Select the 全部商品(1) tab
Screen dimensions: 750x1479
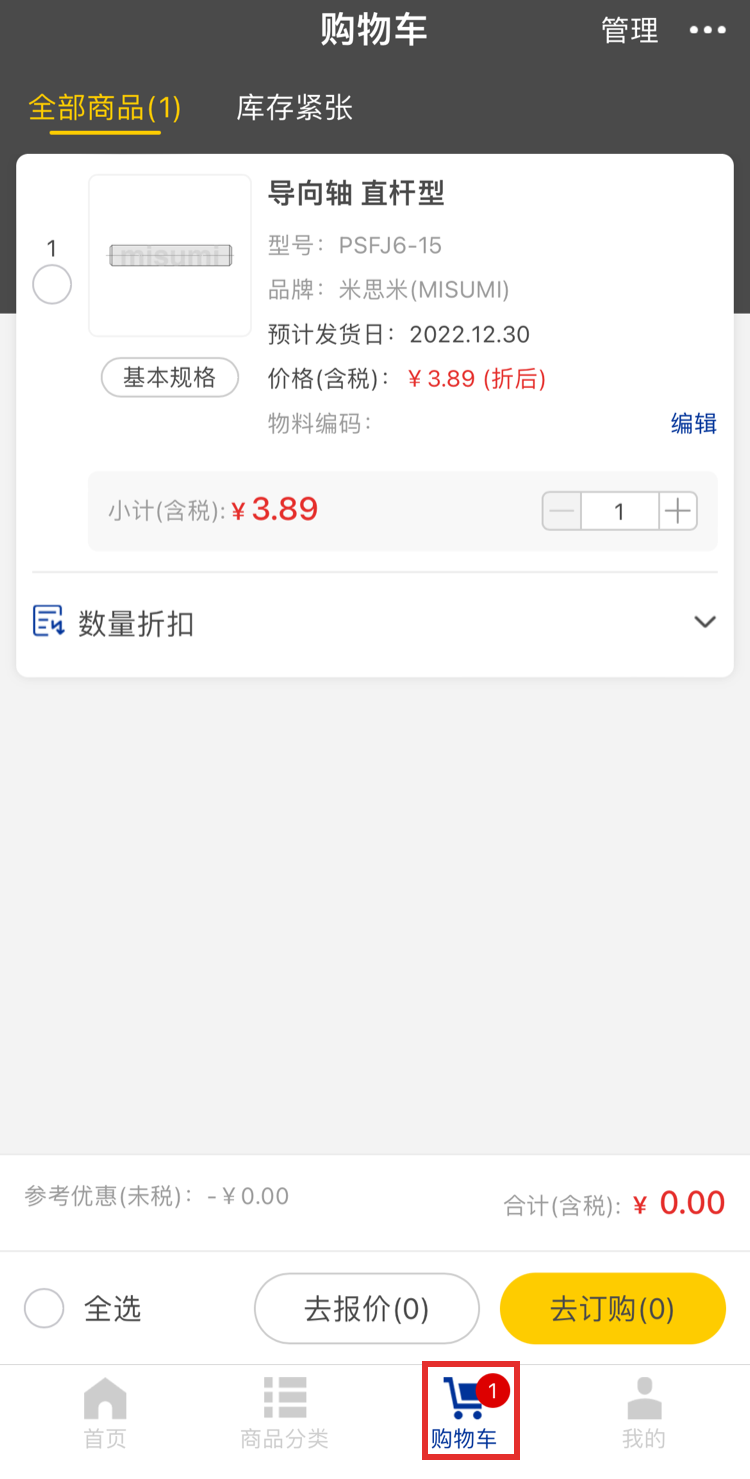(x=105, y=108)
